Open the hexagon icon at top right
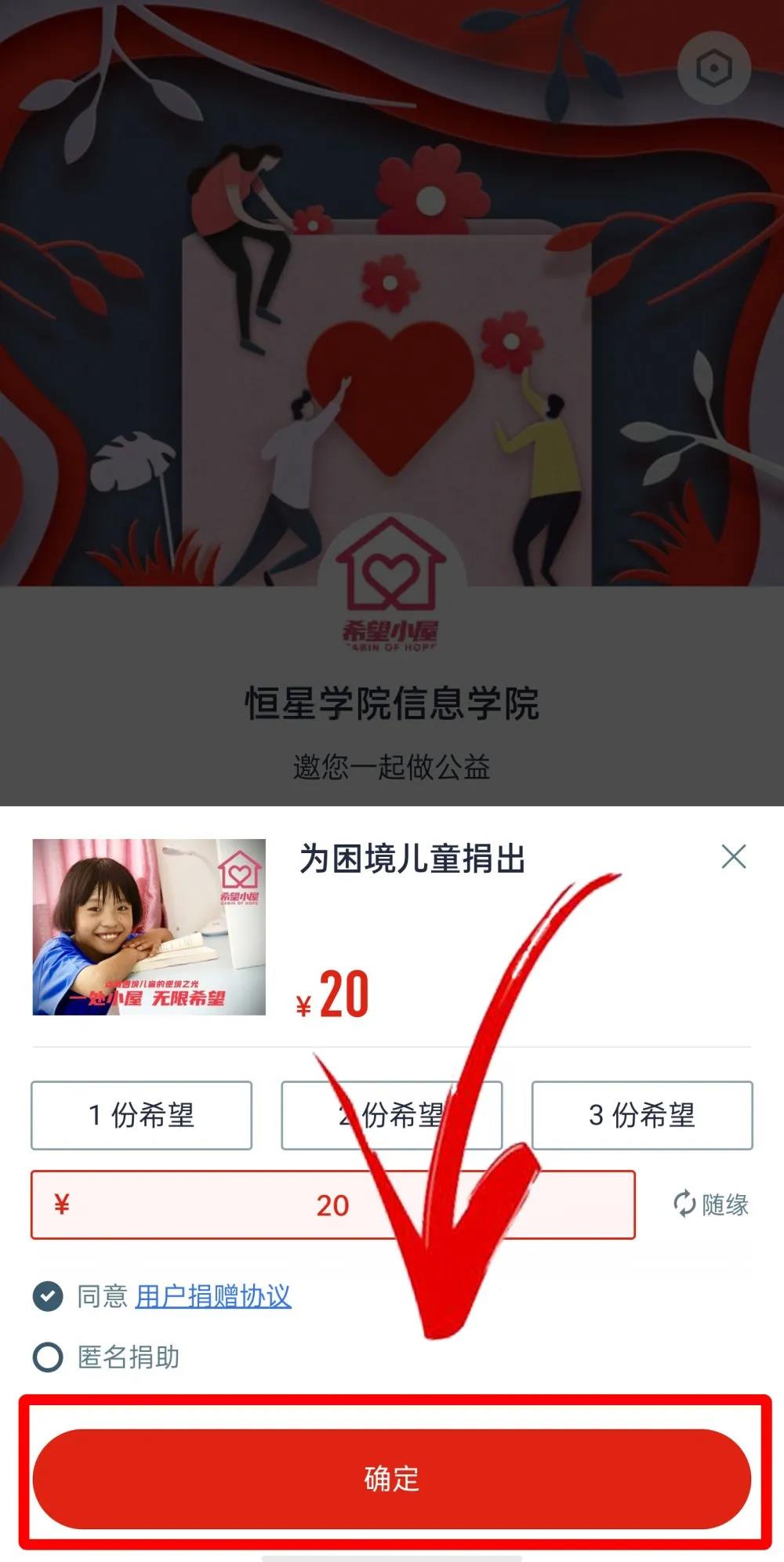 coord(713,69)
